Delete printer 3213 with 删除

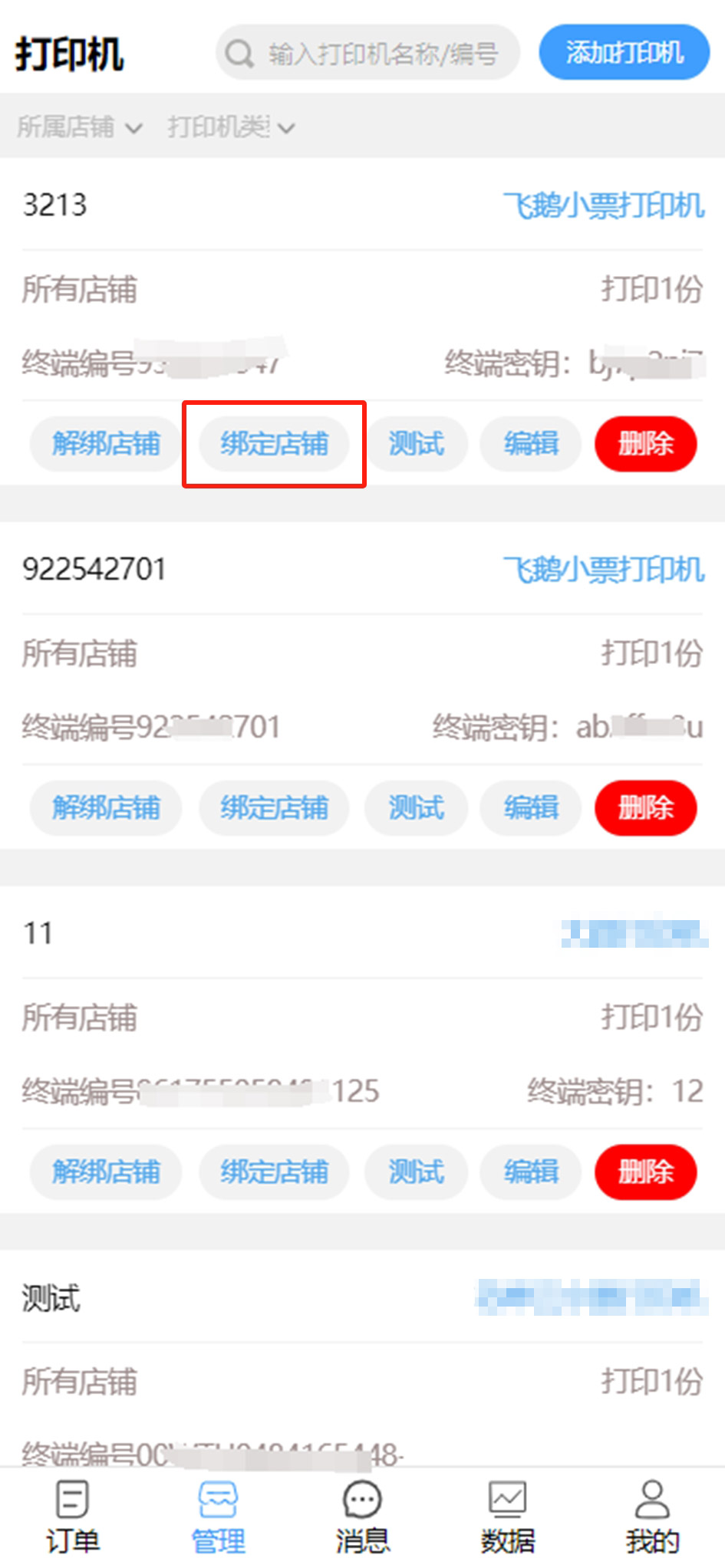coord(645,444)
